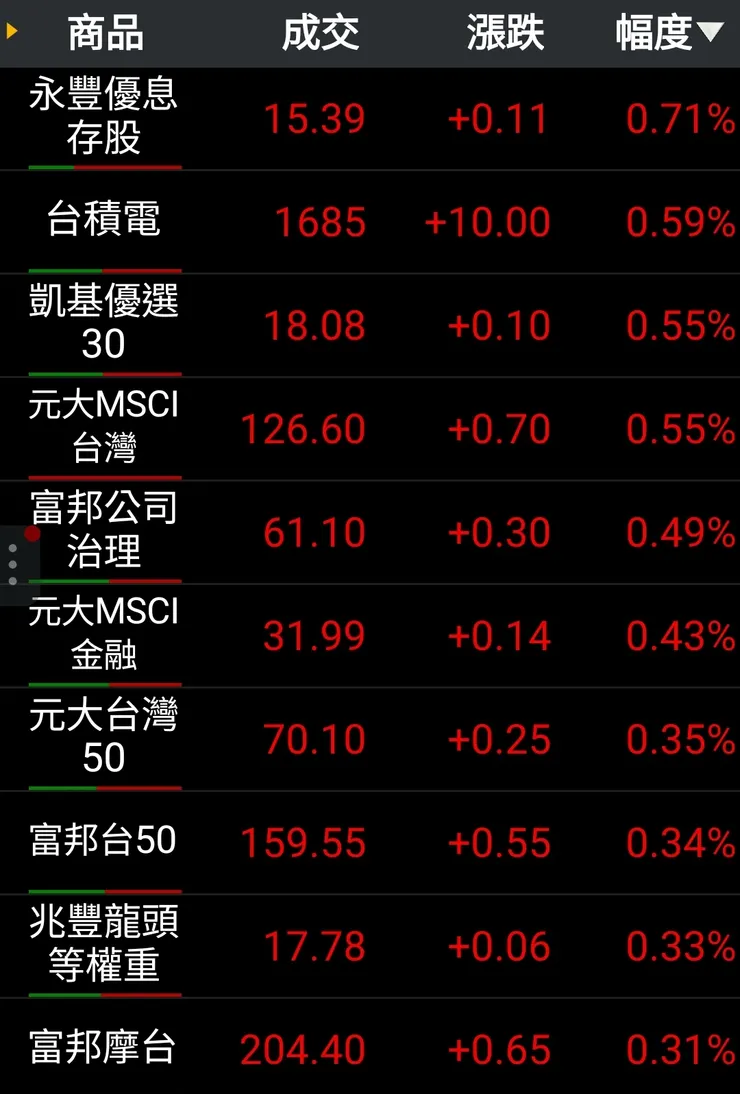Open the 富邦台50 row
Image resolution: width=740 pixels, height=1094 pixels.
104,842
